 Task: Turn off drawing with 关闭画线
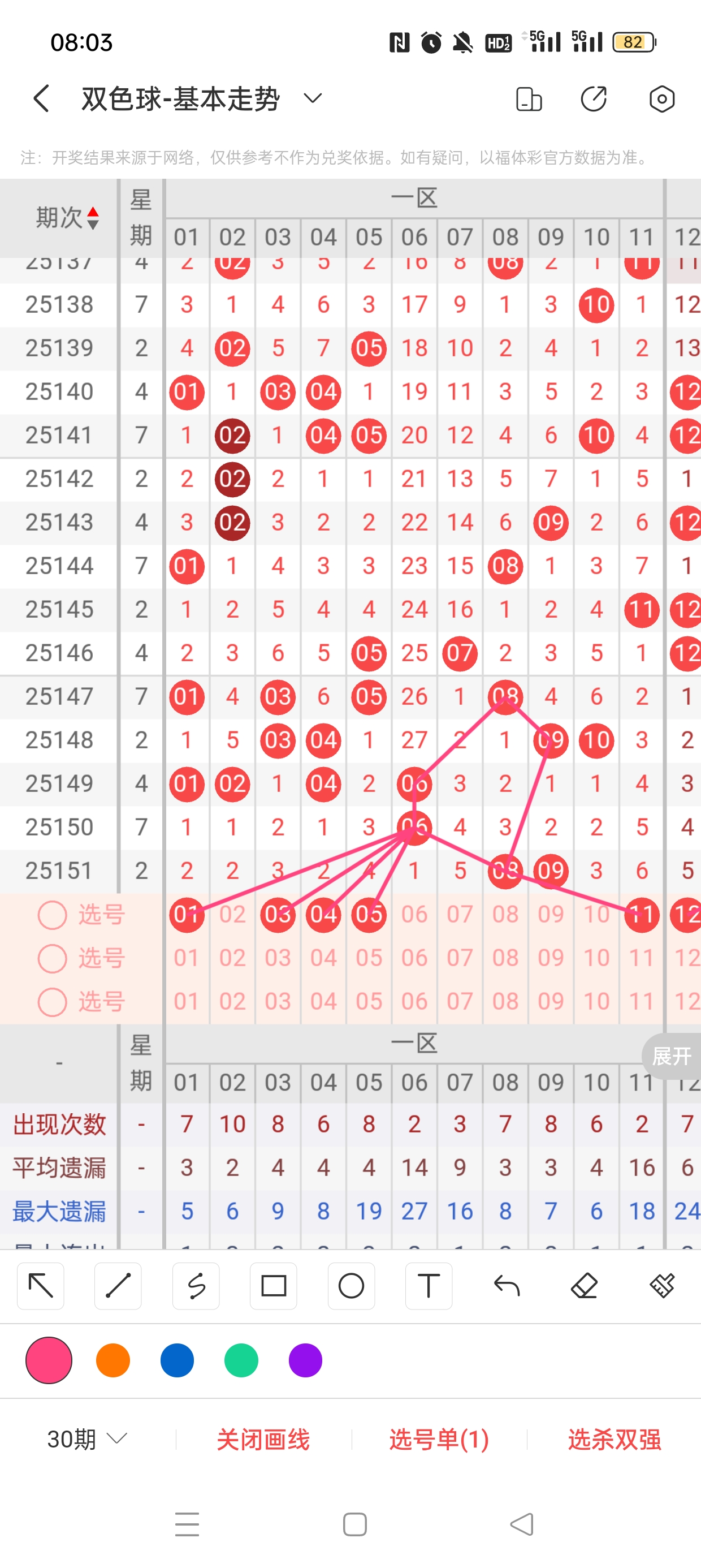[x=263, y=1440]
